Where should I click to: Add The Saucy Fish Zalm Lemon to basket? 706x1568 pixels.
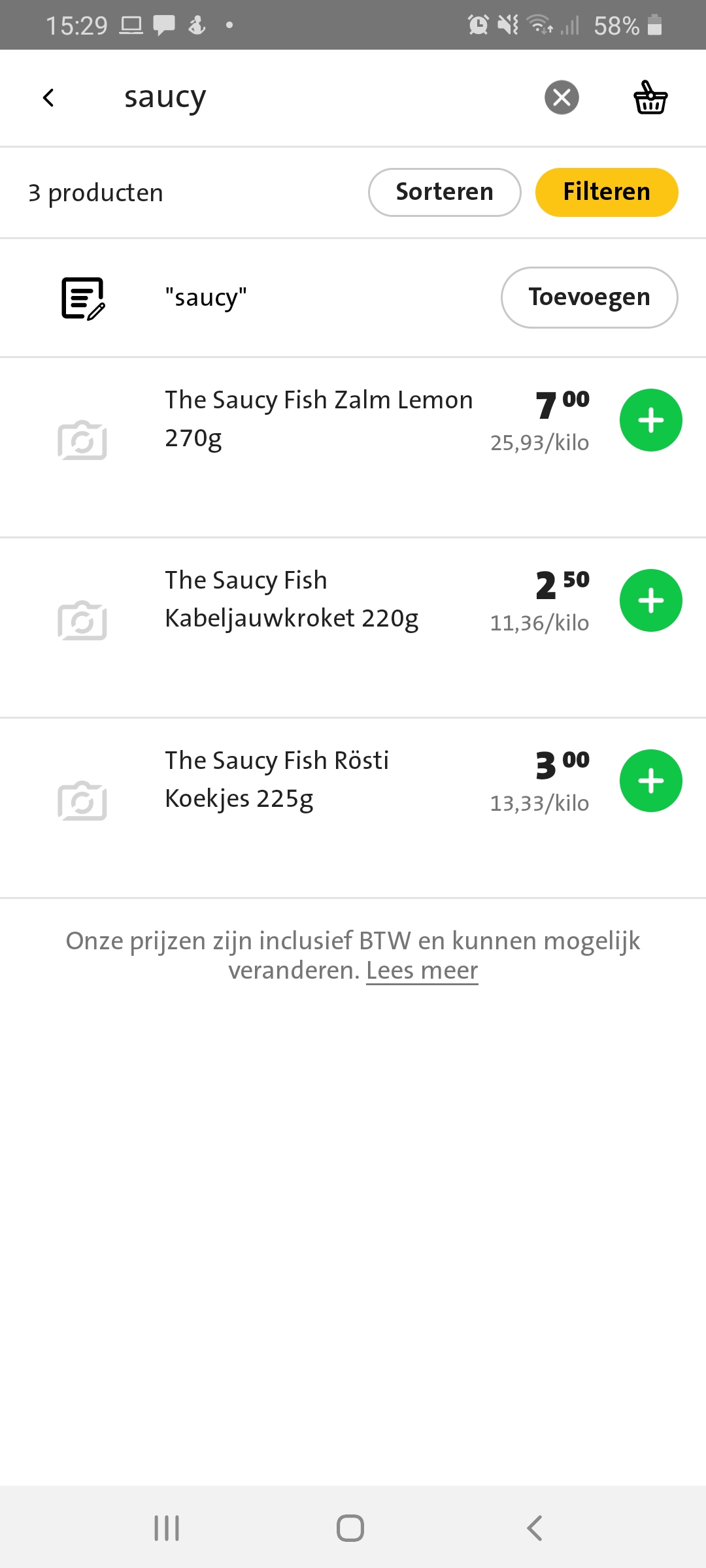click(x=651, y=420)
